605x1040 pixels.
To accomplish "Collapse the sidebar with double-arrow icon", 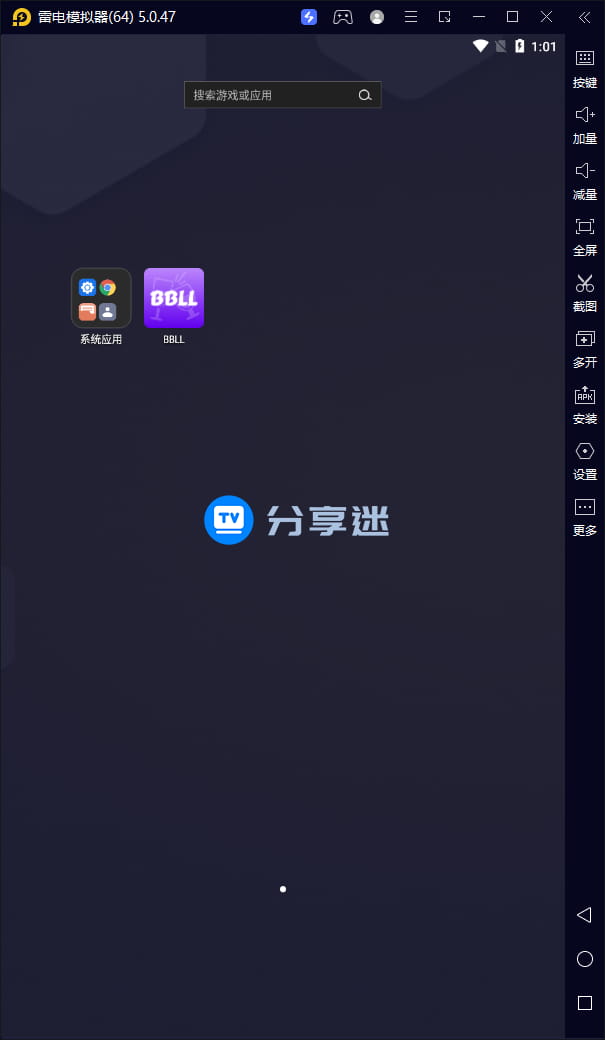I will (585, 17).
